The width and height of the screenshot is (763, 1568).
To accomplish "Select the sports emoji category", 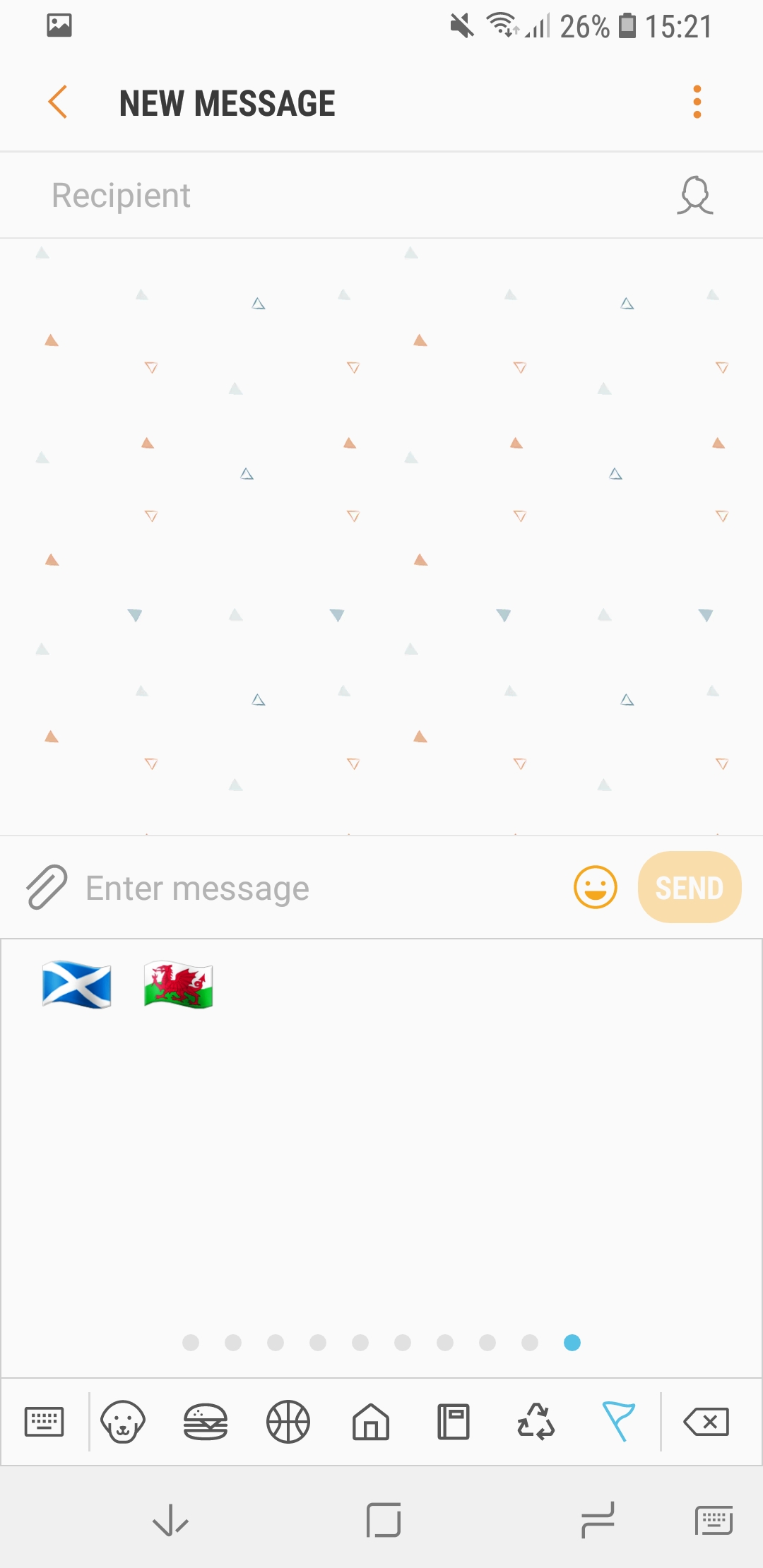I will tap(288, 1421).
